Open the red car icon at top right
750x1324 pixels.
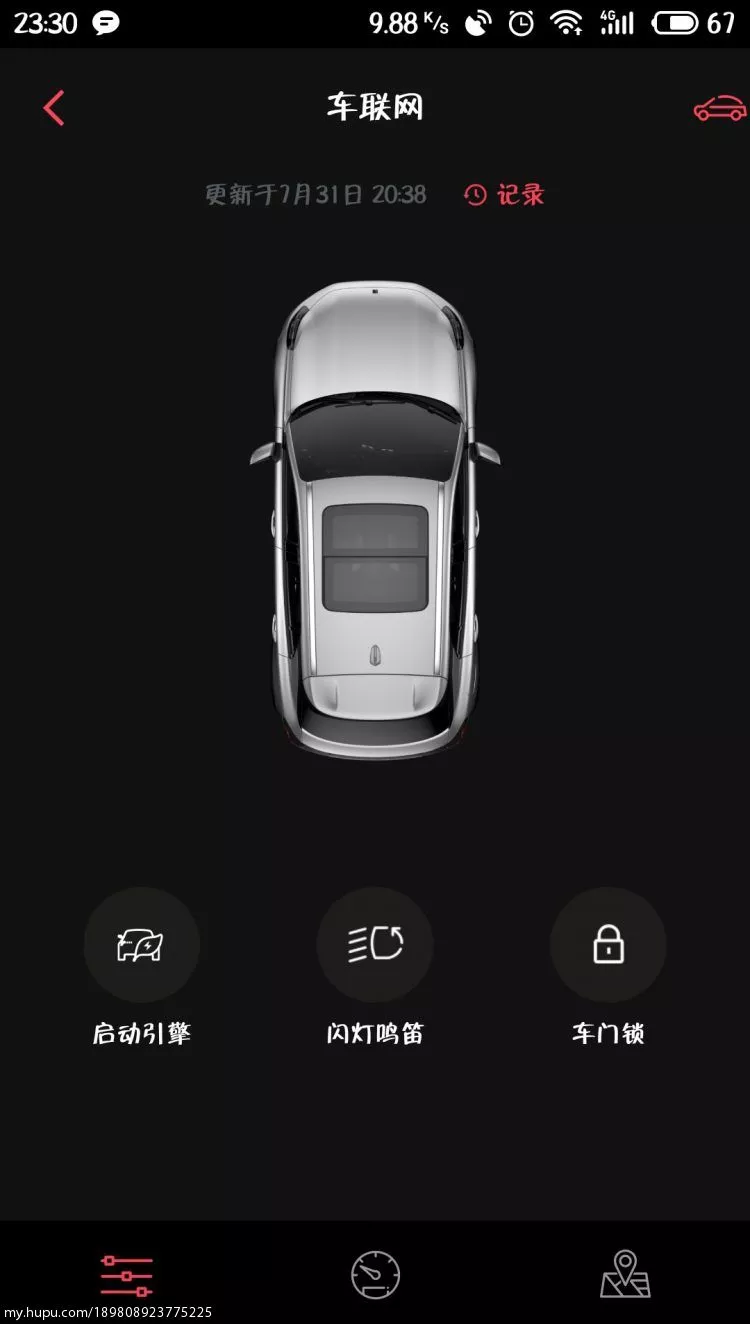coord(719,108)
